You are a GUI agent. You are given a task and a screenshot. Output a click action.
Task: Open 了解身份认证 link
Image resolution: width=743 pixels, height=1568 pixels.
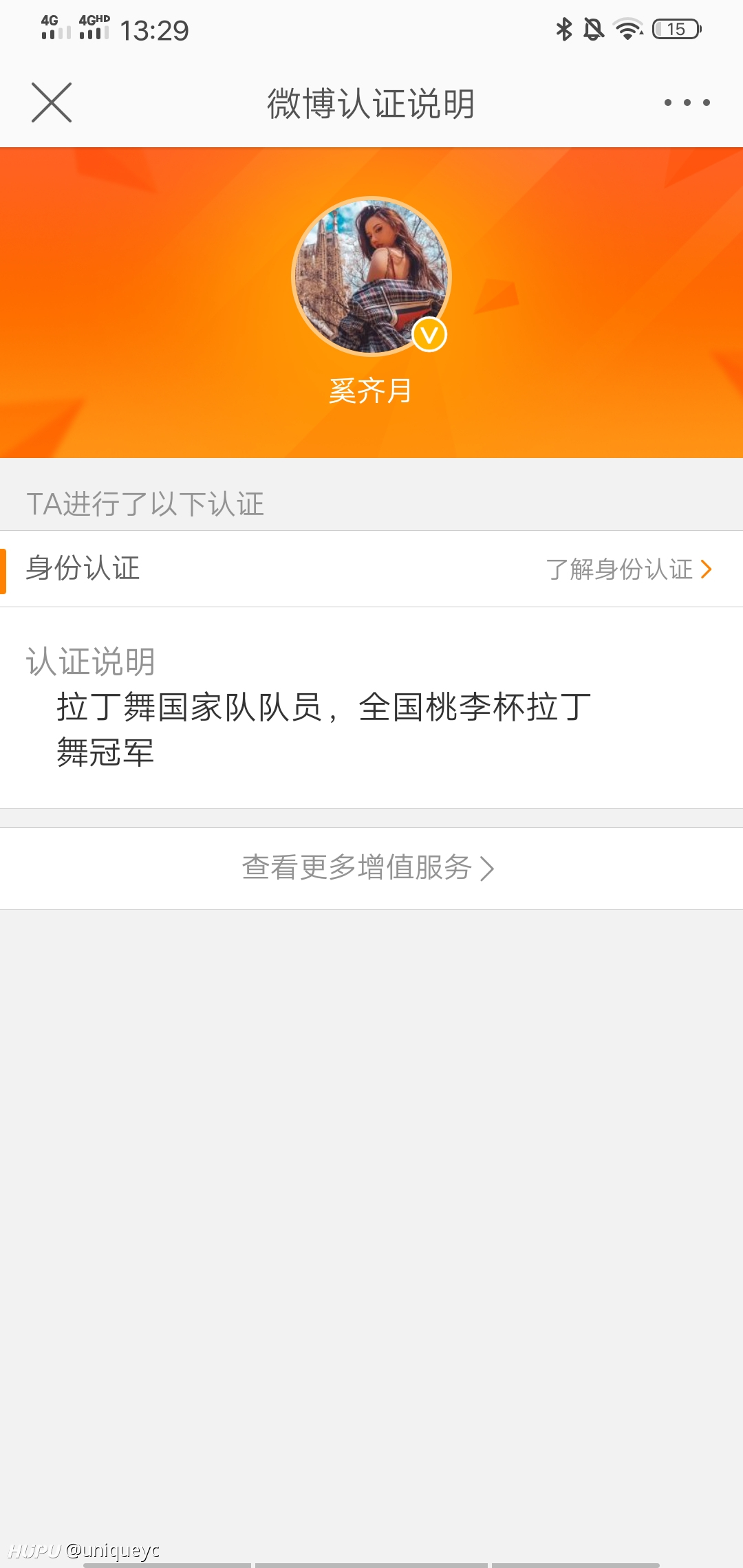(629, 569)
